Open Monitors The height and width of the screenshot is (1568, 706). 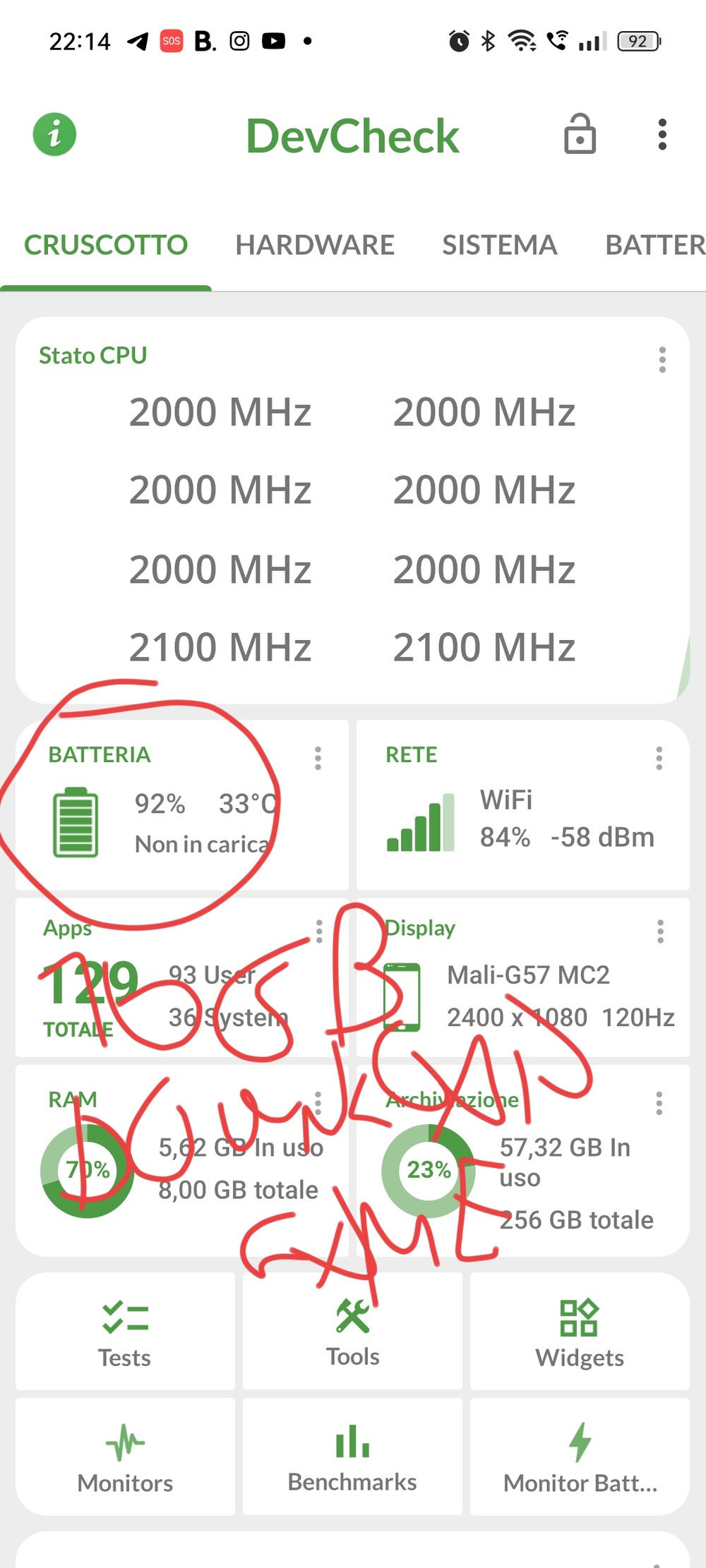coord(125,1457)
